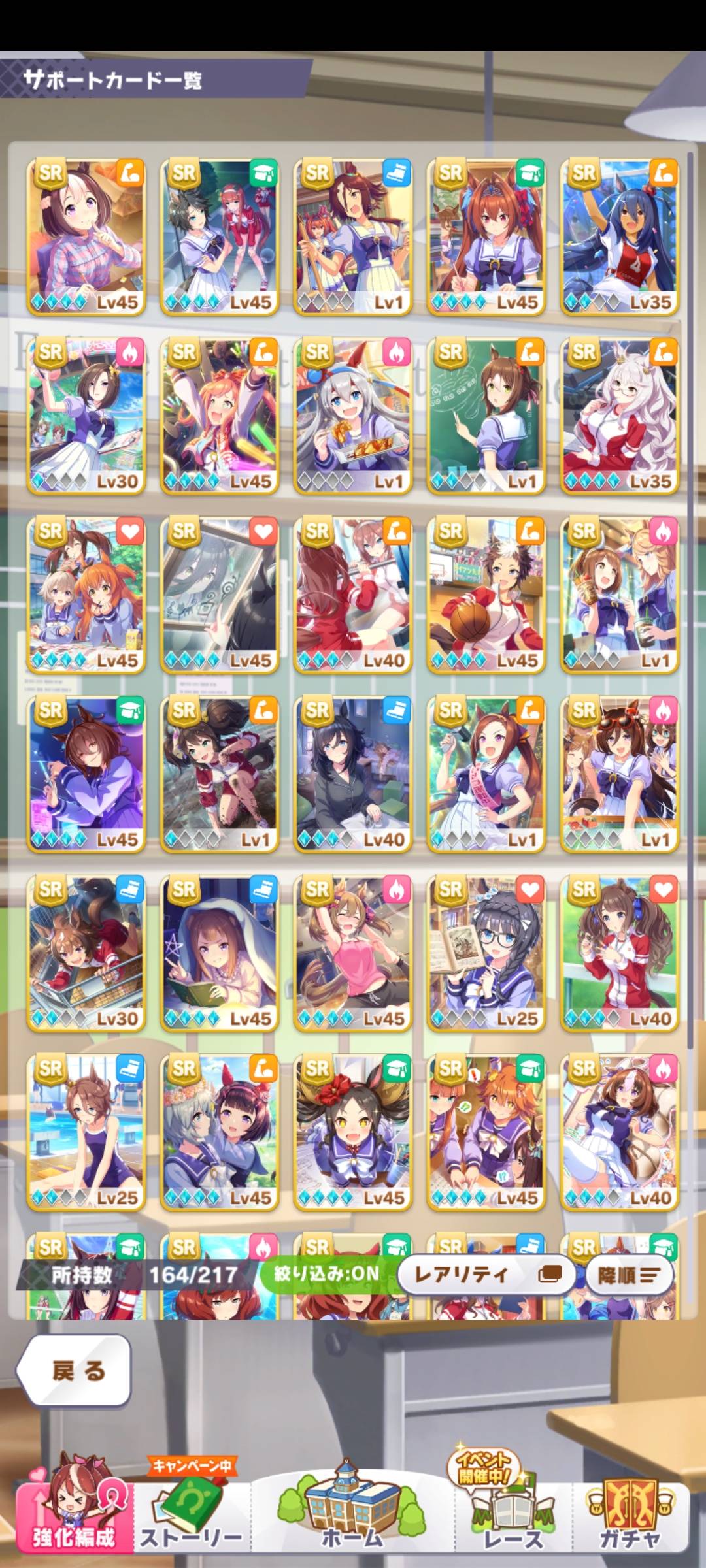This screenshot has height=1568, width=706.
Task: Open the 絞り込み:ON filter button
Action: (x=326, y=1273)
